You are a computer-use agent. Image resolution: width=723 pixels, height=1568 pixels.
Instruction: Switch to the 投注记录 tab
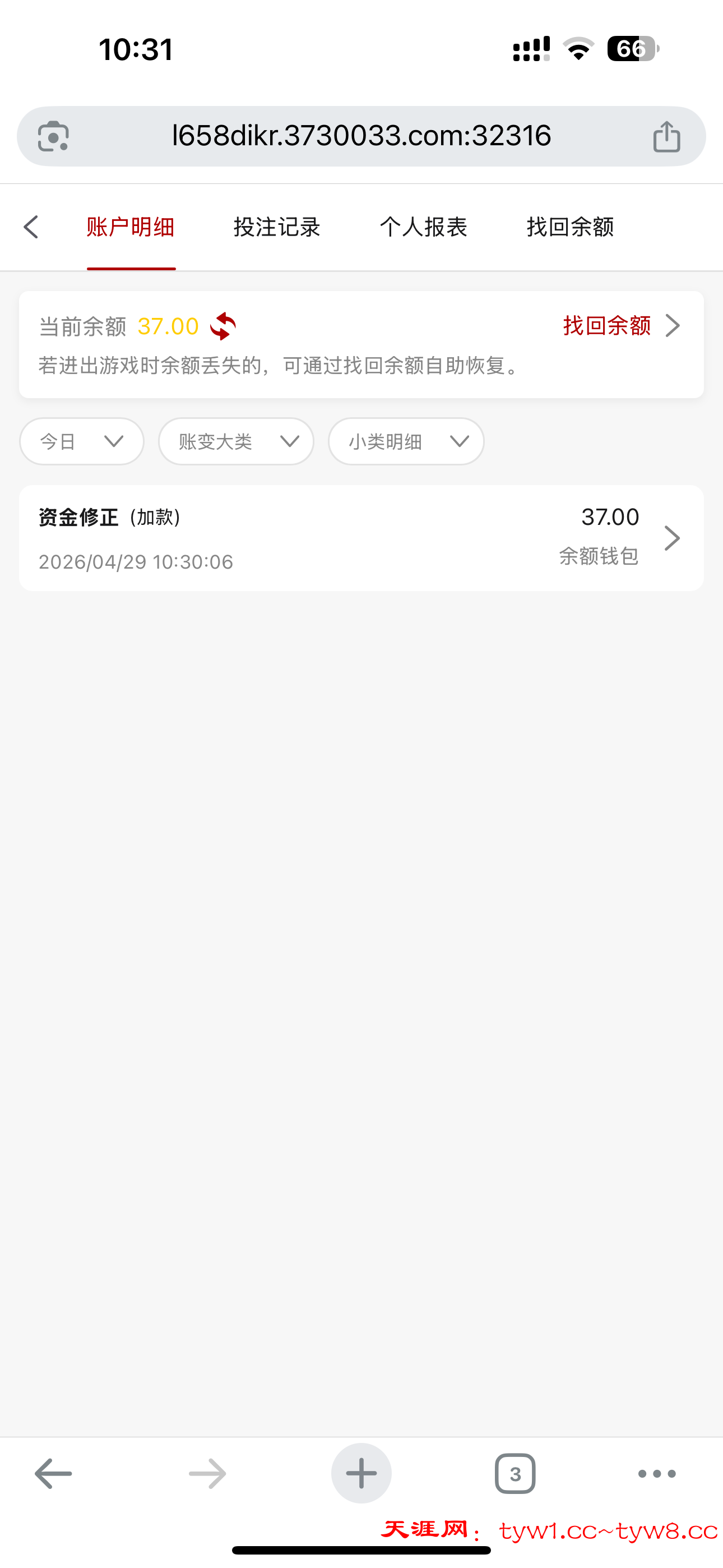click(277, 227)
